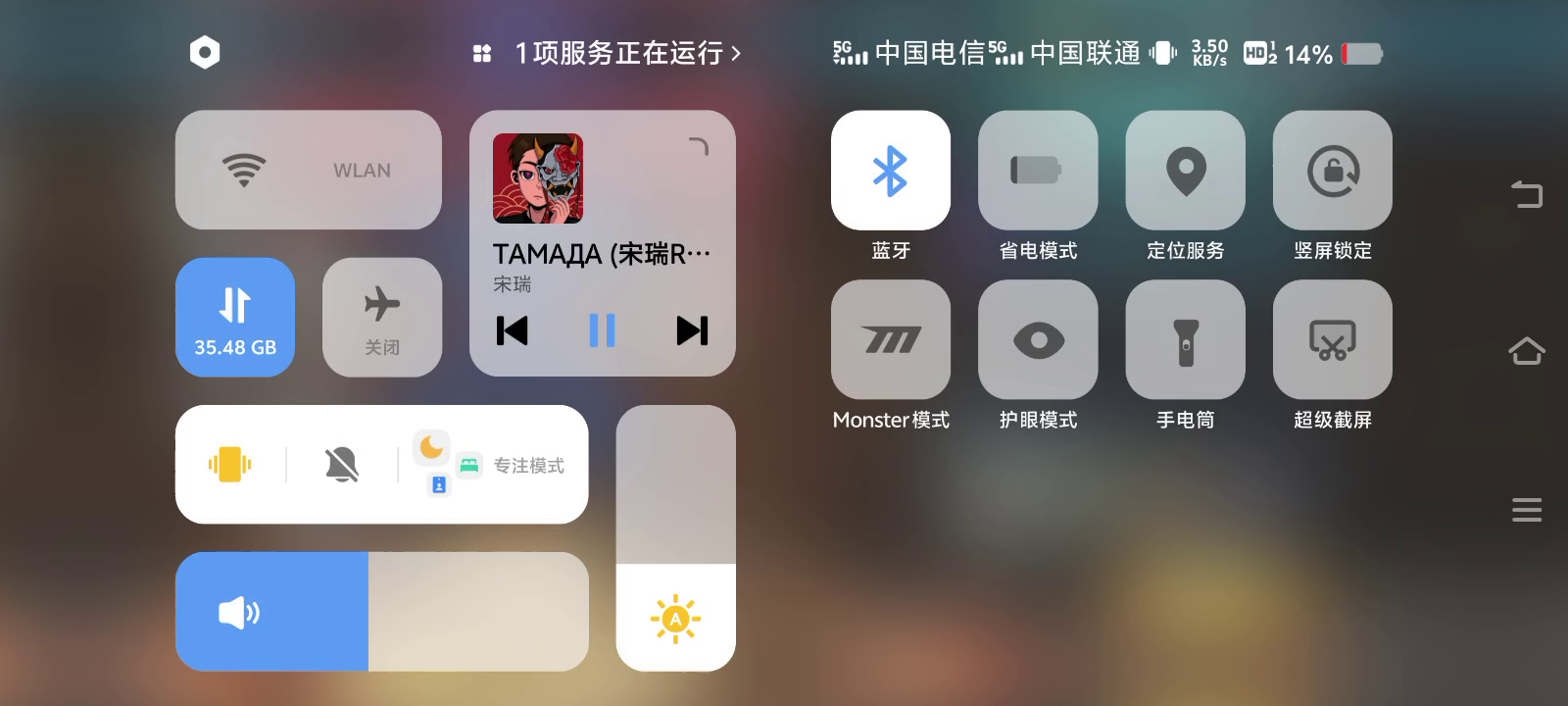This screenshot has width=1568, height=706.
Task: Open the '1项服务正在运行' running services link
Action: (x=626, y=53)
